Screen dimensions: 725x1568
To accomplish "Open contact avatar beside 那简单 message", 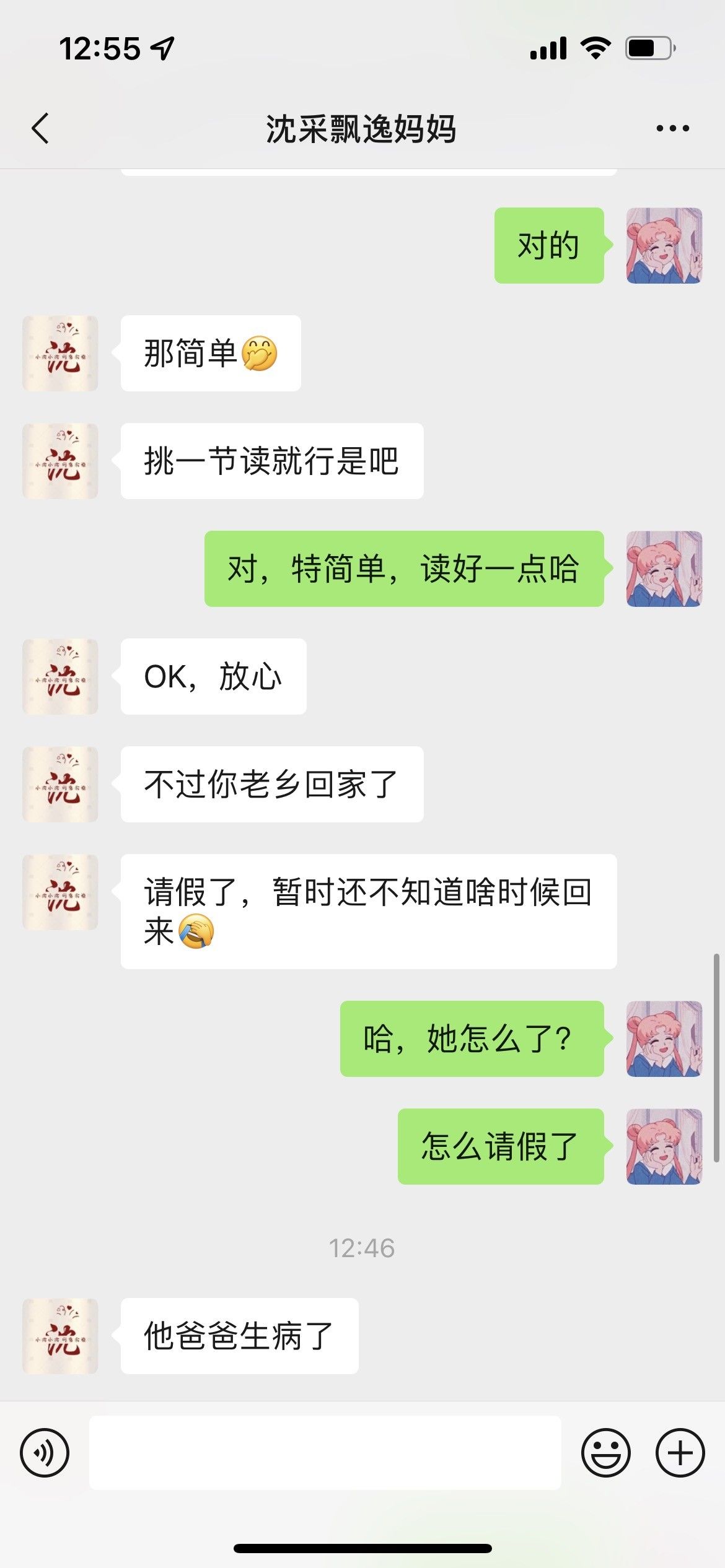I will coord(60,353).
